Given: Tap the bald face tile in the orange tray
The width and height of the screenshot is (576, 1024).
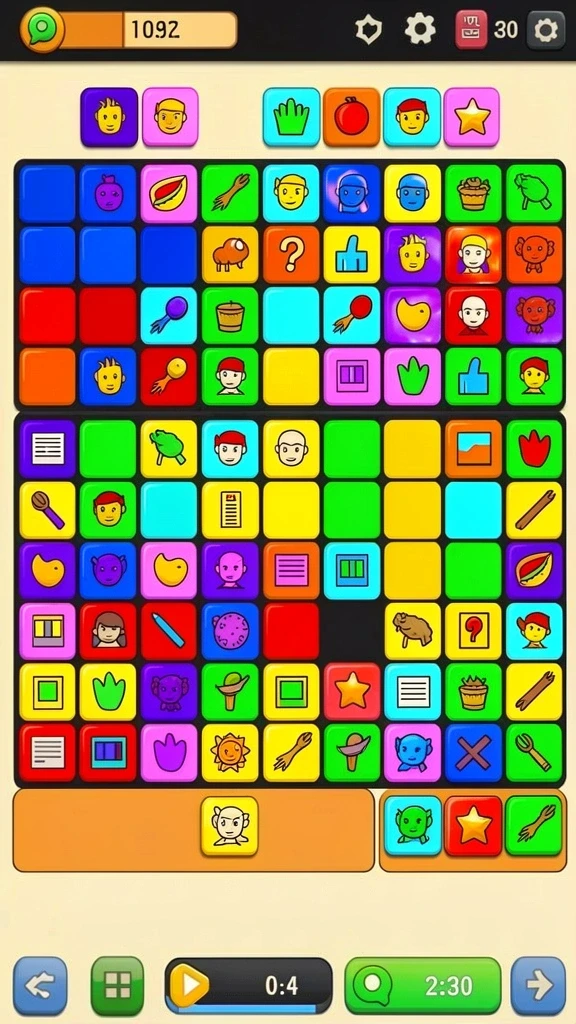Looking at the screenshot, I should (229, 826).
